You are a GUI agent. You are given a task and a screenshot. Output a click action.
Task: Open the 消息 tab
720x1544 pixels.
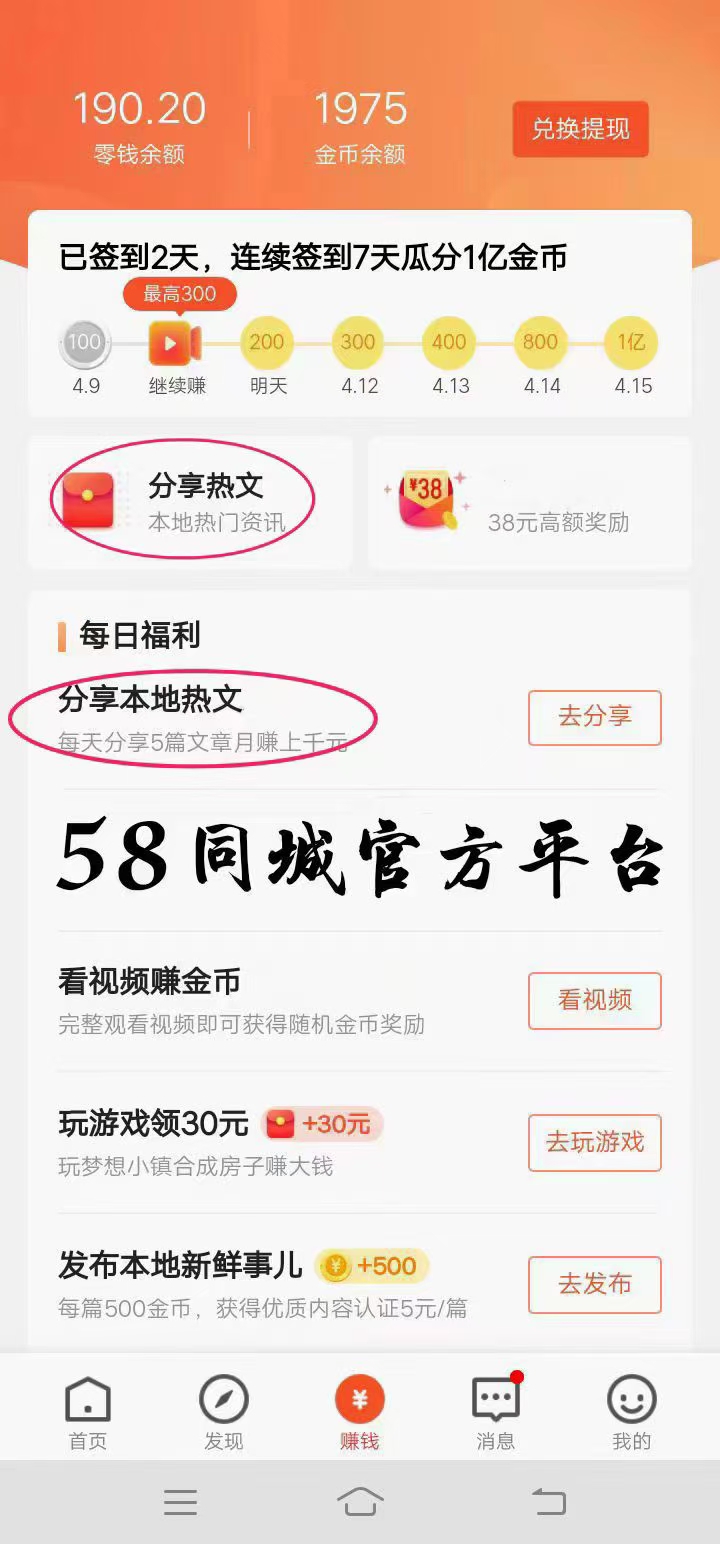click(x=496, y=1411)
